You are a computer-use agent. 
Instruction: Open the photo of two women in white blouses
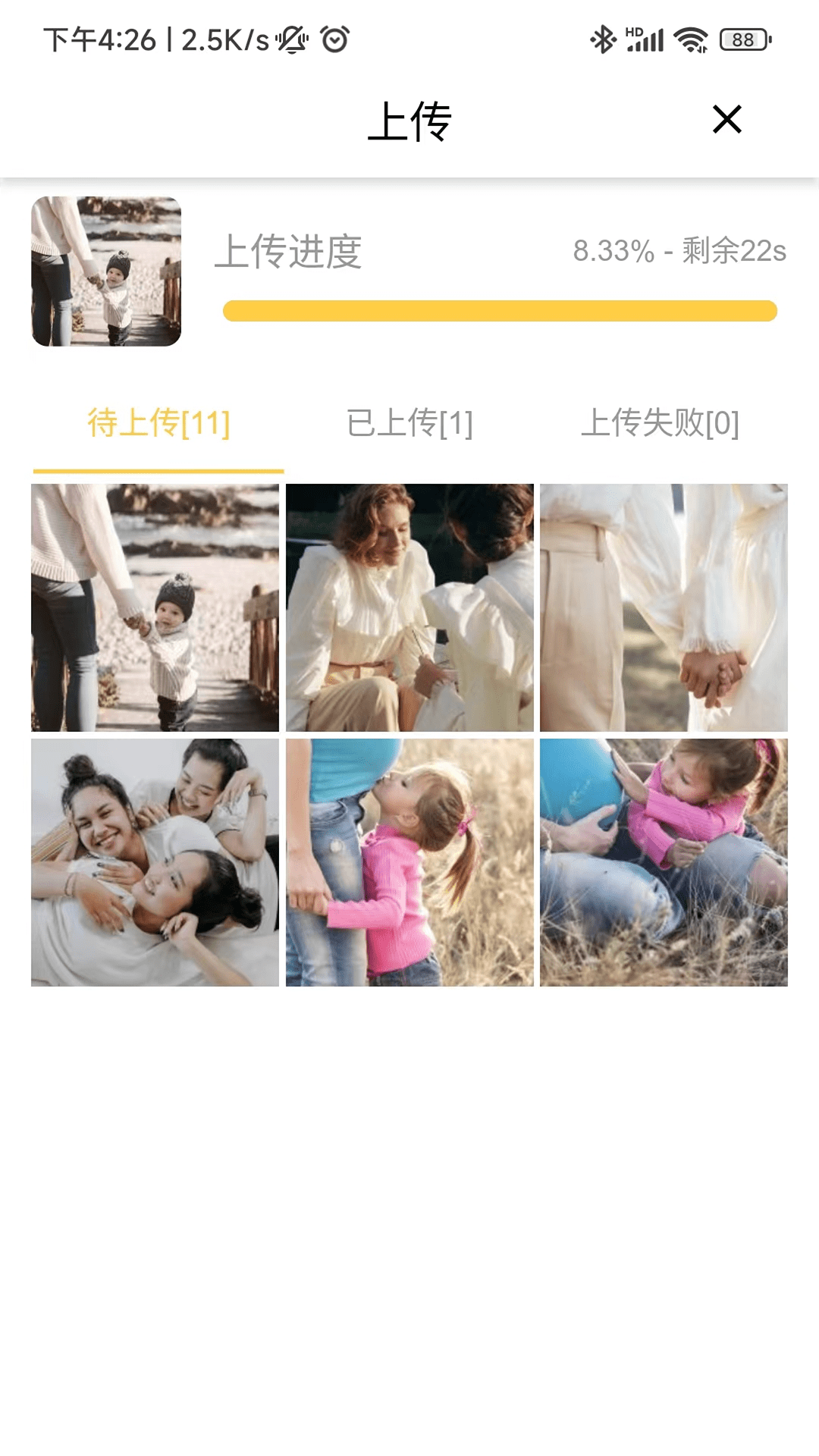point(409,607)
